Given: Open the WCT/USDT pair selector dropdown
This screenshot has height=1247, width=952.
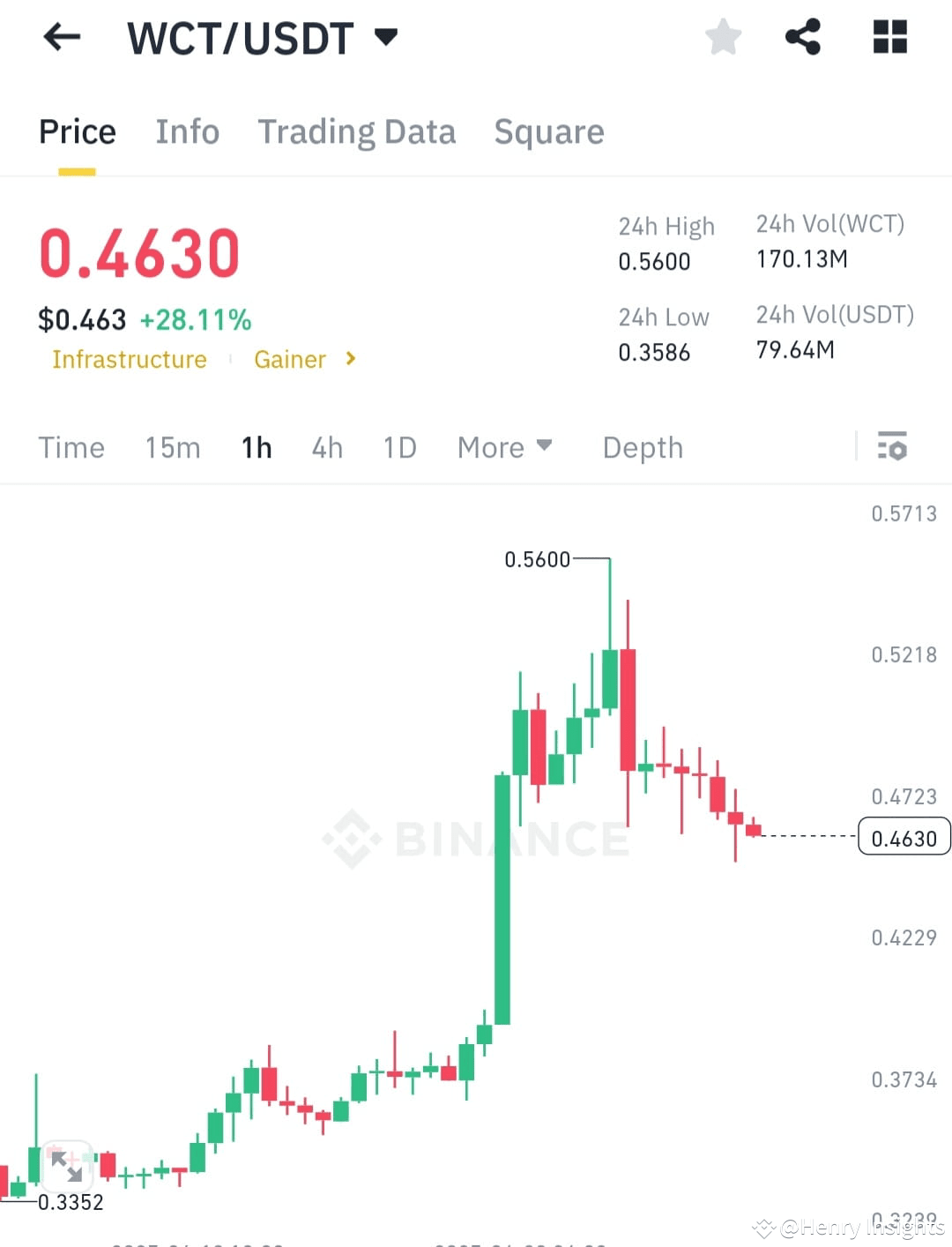Looking at the screenshot, I should (386, 37).
